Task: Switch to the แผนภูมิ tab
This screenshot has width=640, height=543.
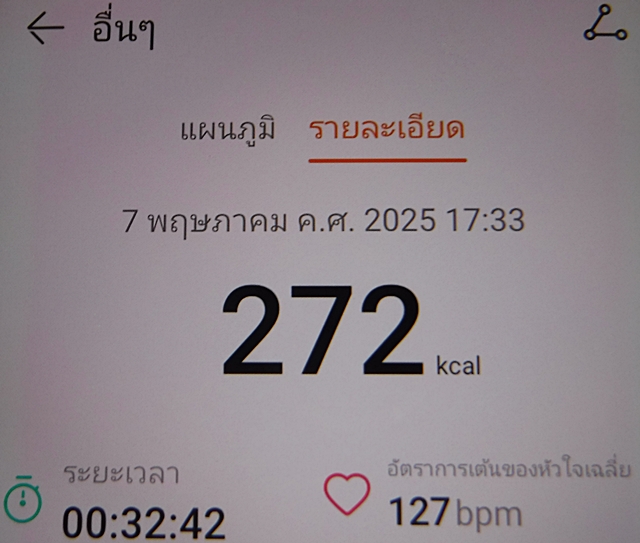Action: [227, 130]
